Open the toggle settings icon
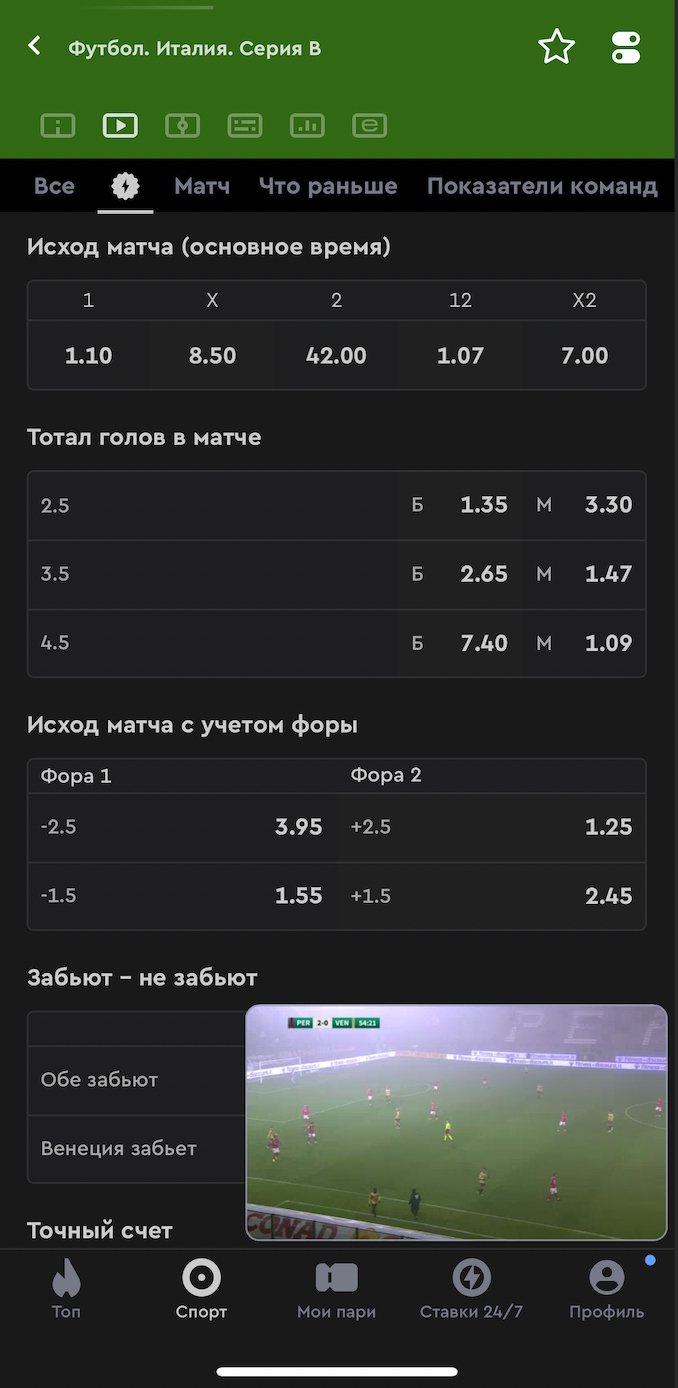 click(x=626, y=47)
